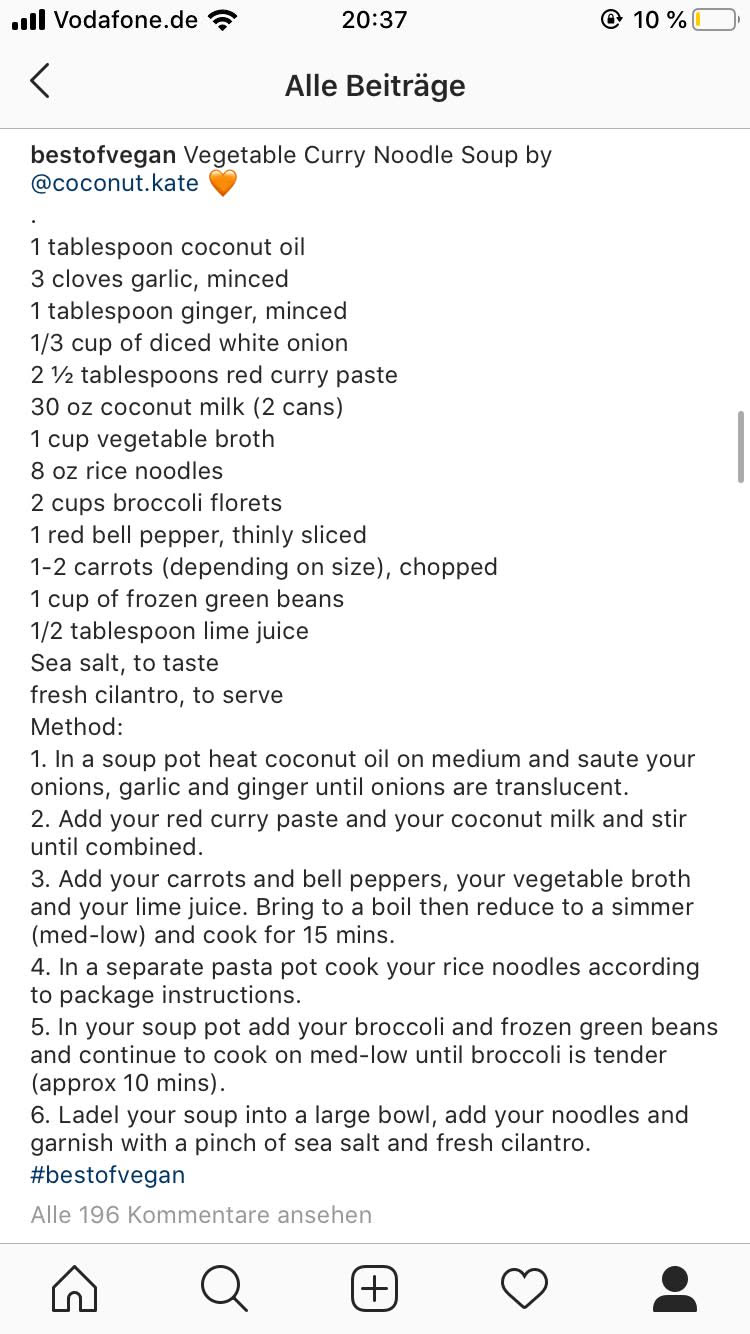Open the Search and explore tab

tap(225, 1288)
